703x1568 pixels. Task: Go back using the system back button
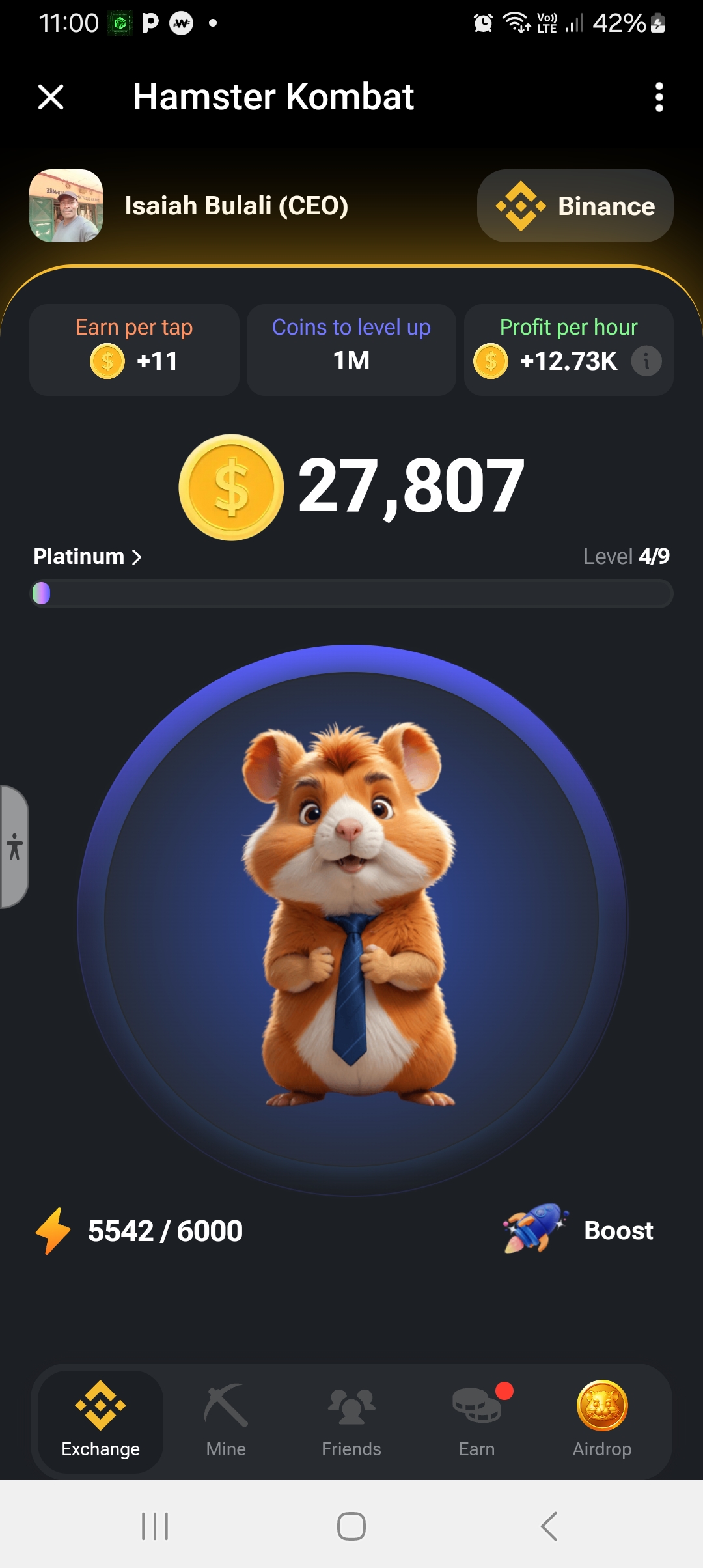tap(549, 1526)
